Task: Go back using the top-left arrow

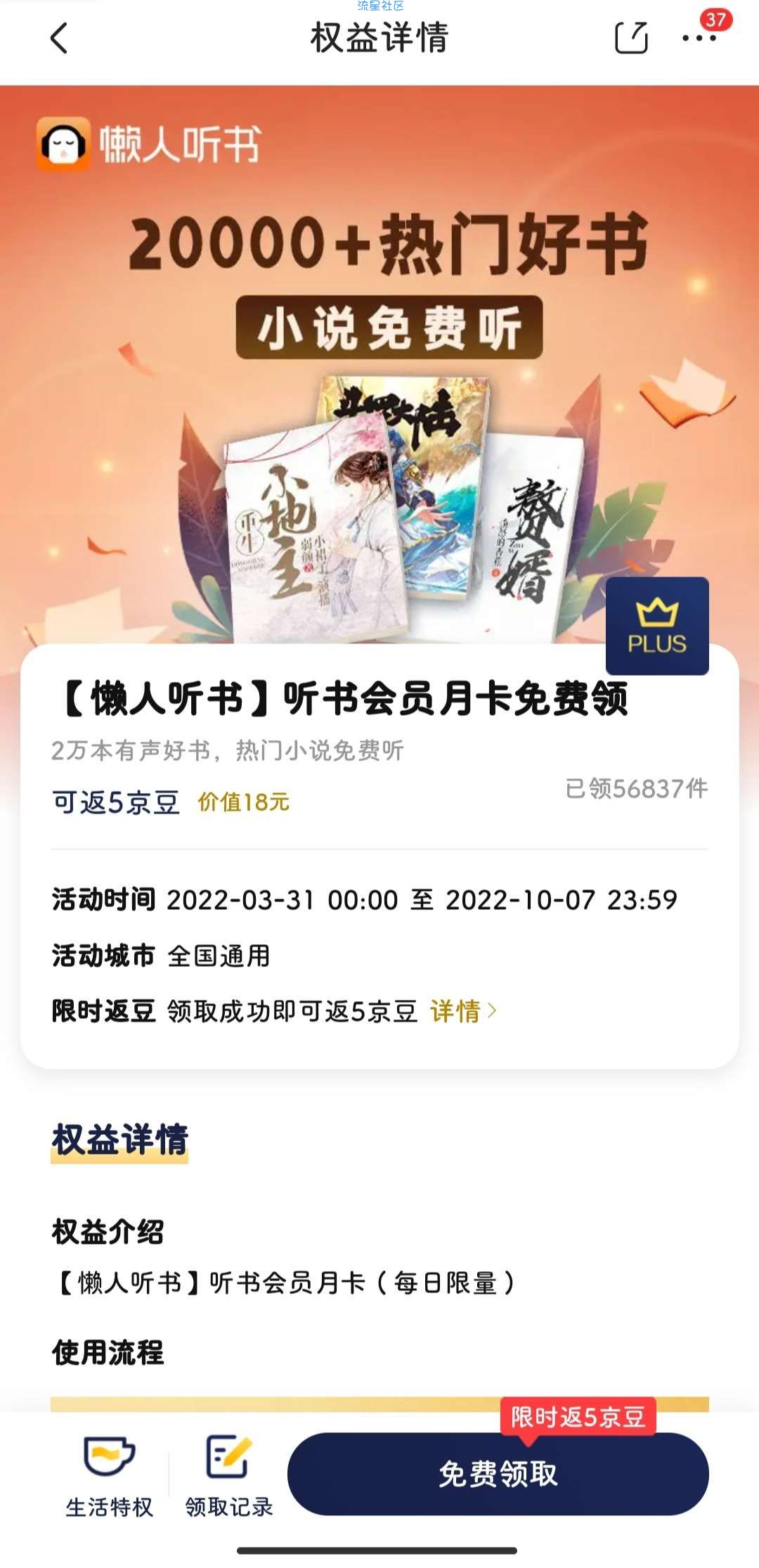Action: pyautogui.click(x=60, y=39)
